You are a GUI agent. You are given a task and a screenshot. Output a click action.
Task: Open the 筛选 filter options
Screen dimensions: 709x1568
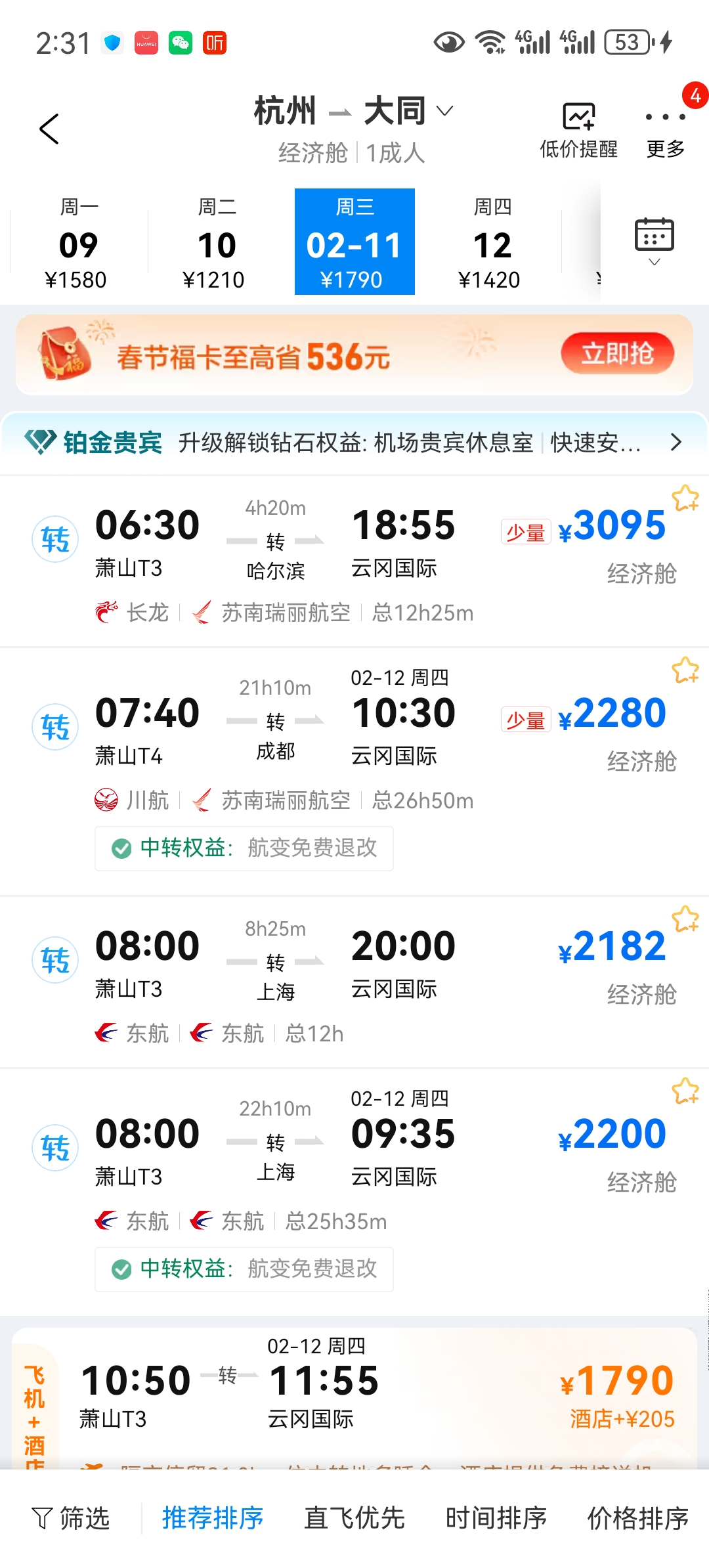(x=72, y=1518)
